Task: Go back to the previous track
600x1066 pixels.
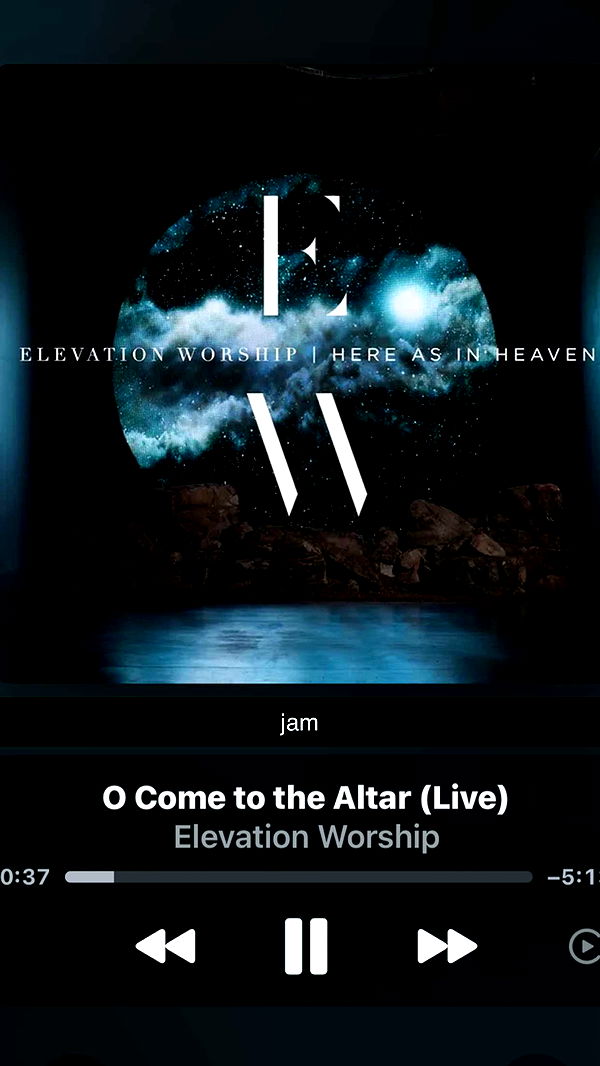Action: pyautogui.click(x=165, y=945)
